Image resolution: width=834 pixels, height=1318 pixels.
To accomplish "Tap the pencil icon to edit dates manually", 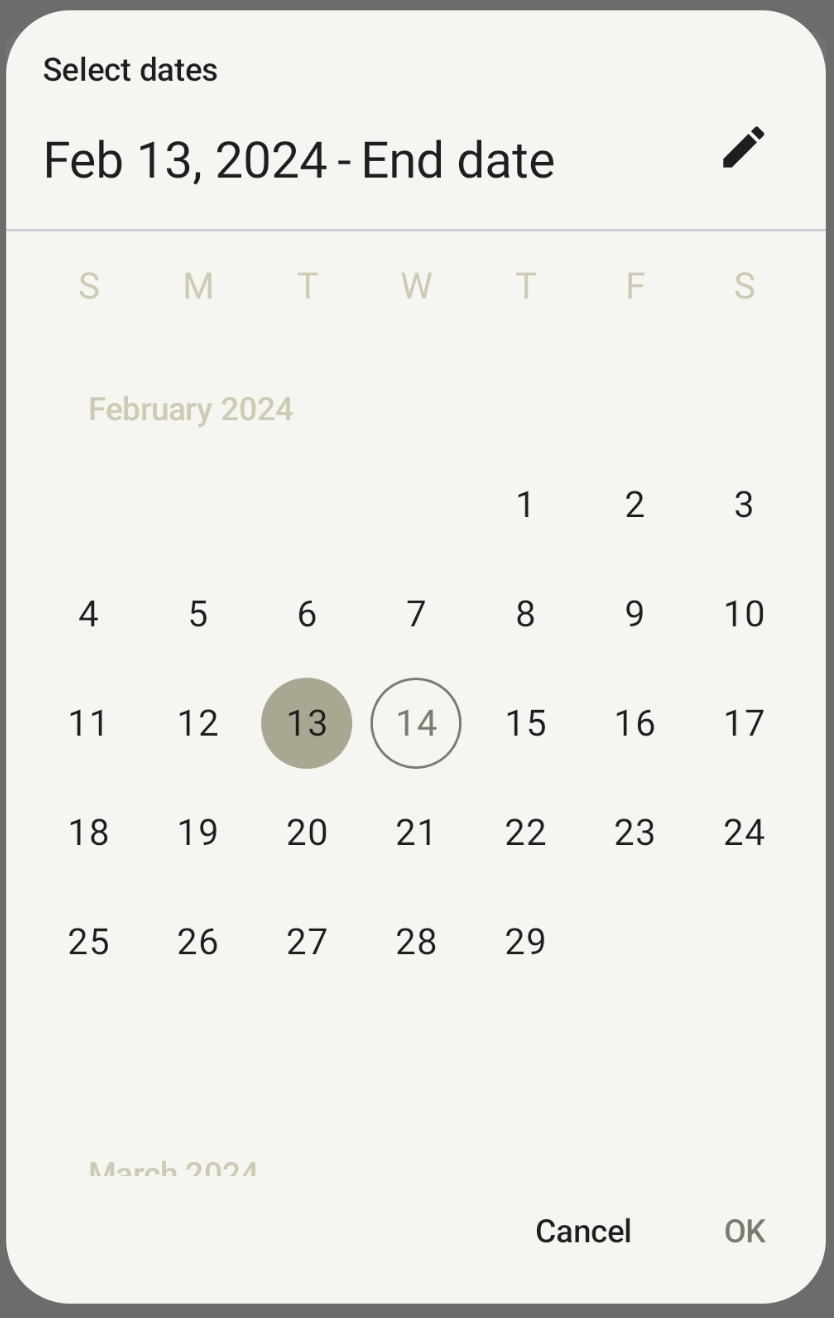I will point(743,148).
